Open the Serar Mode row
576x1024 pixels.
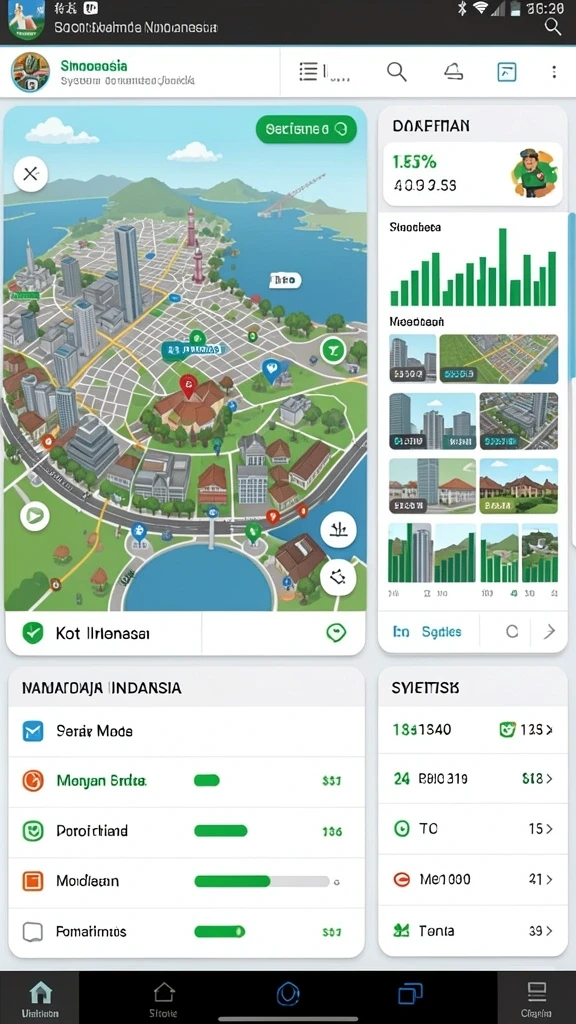(186, 731)
